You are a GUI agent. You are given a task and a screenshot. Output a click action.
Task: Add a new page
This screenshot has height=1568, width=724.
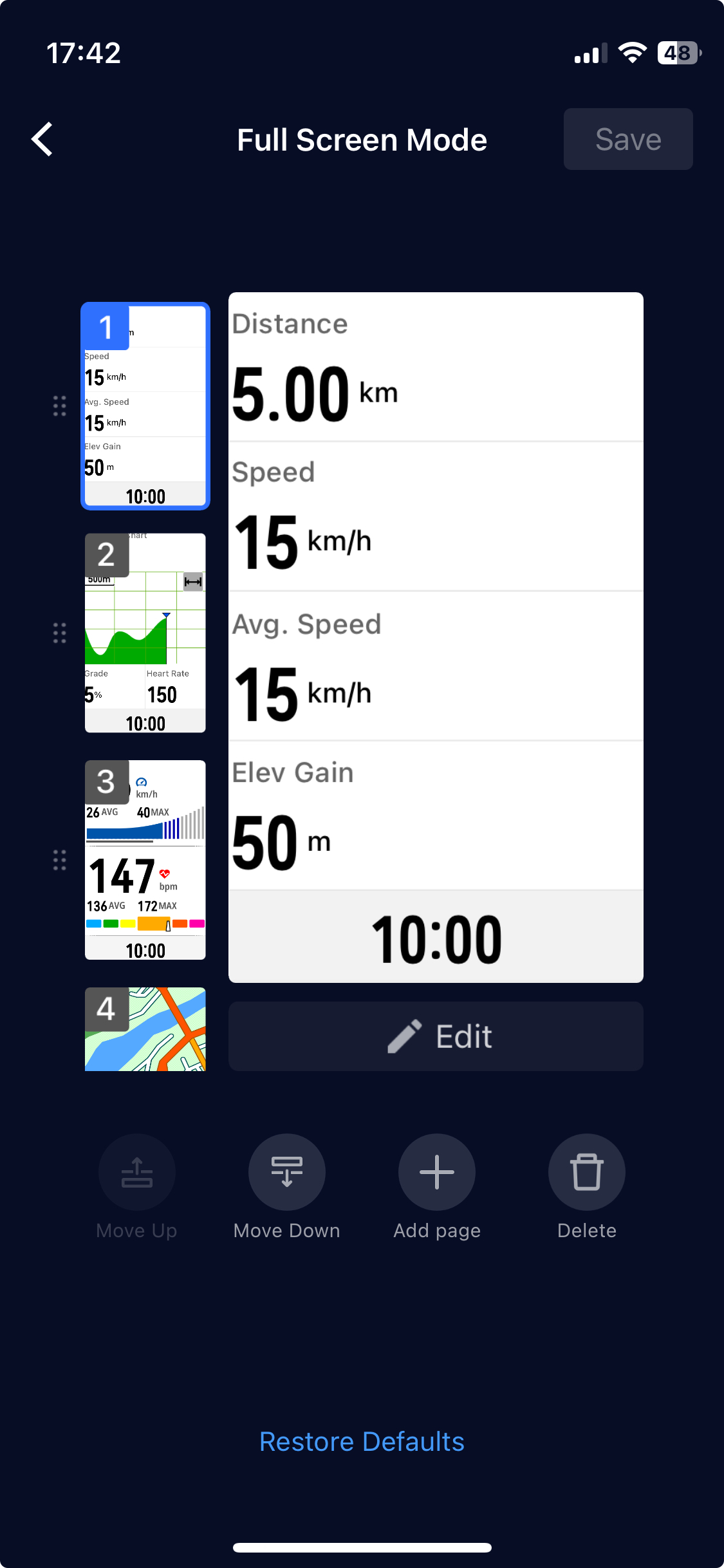436,1172
